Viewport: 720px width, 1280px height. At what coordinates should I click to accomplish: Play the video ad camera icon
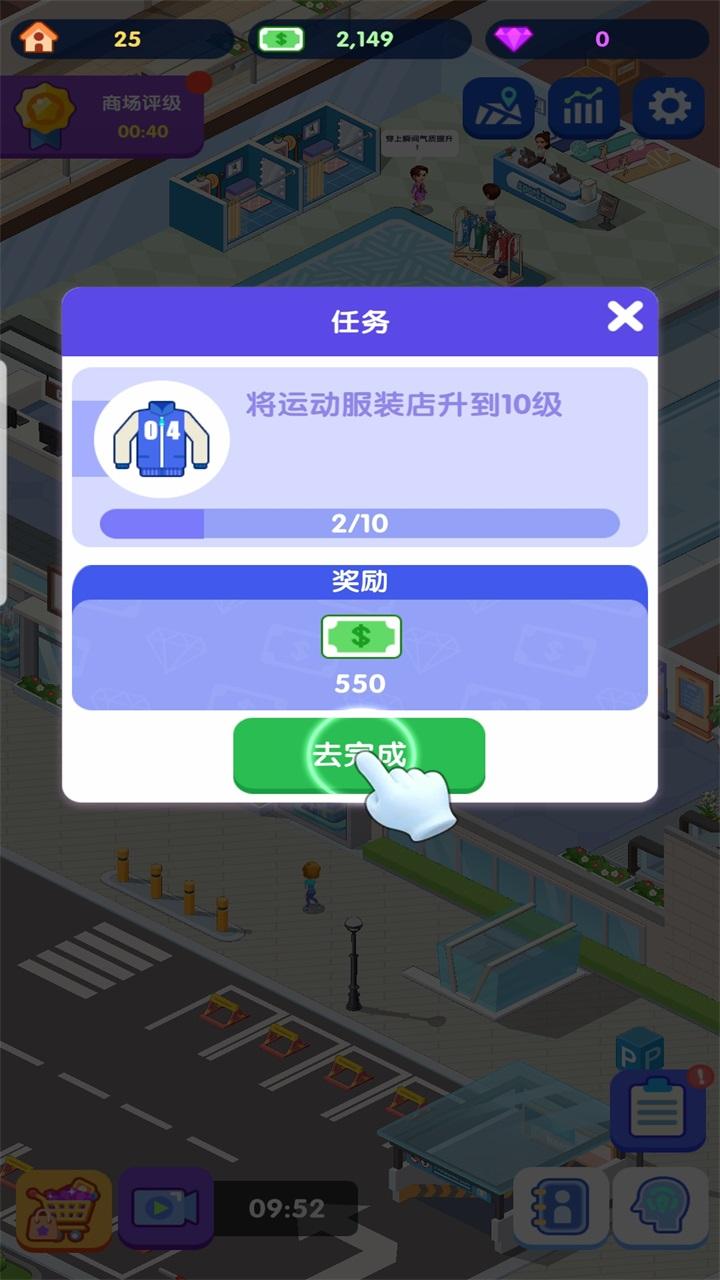coord(165,1208)
